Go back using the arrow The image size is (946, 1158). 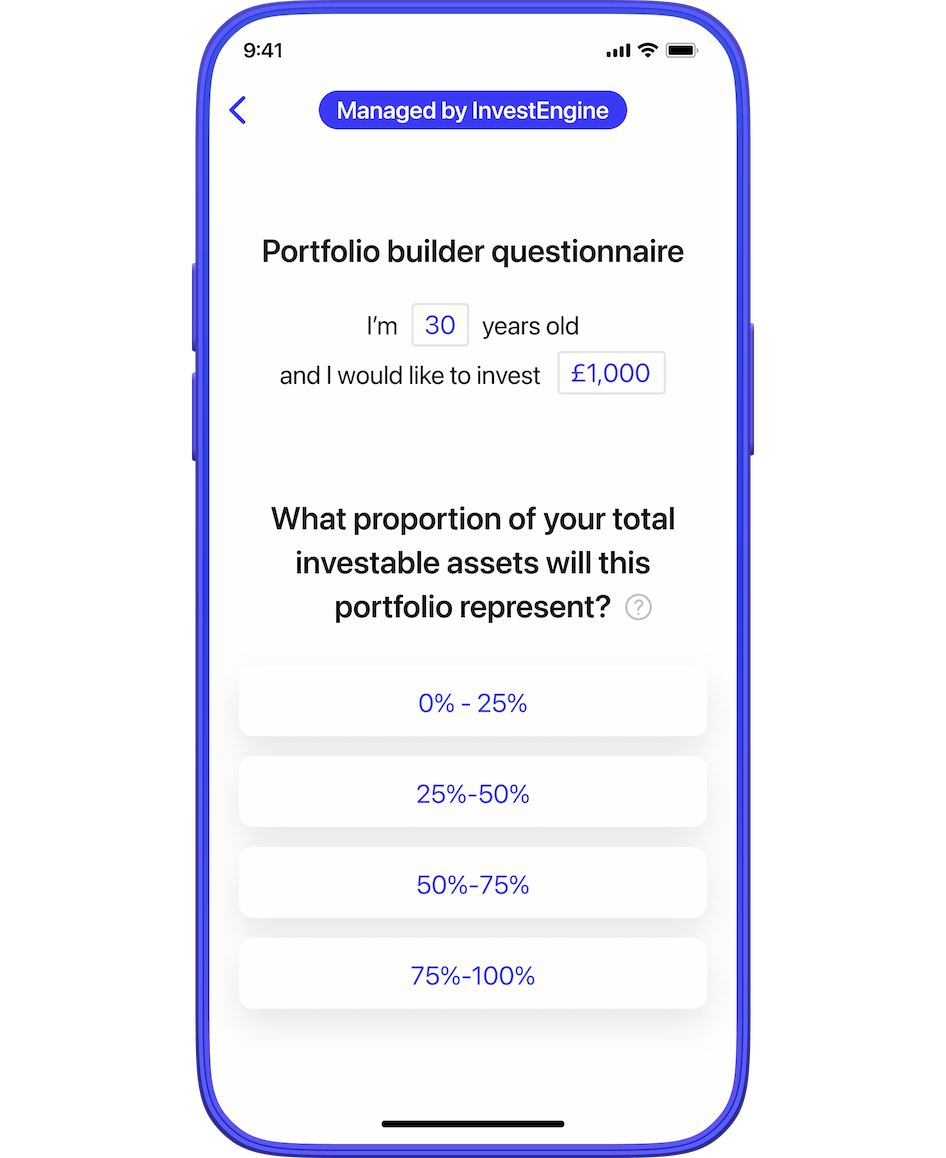coord(238,110)
